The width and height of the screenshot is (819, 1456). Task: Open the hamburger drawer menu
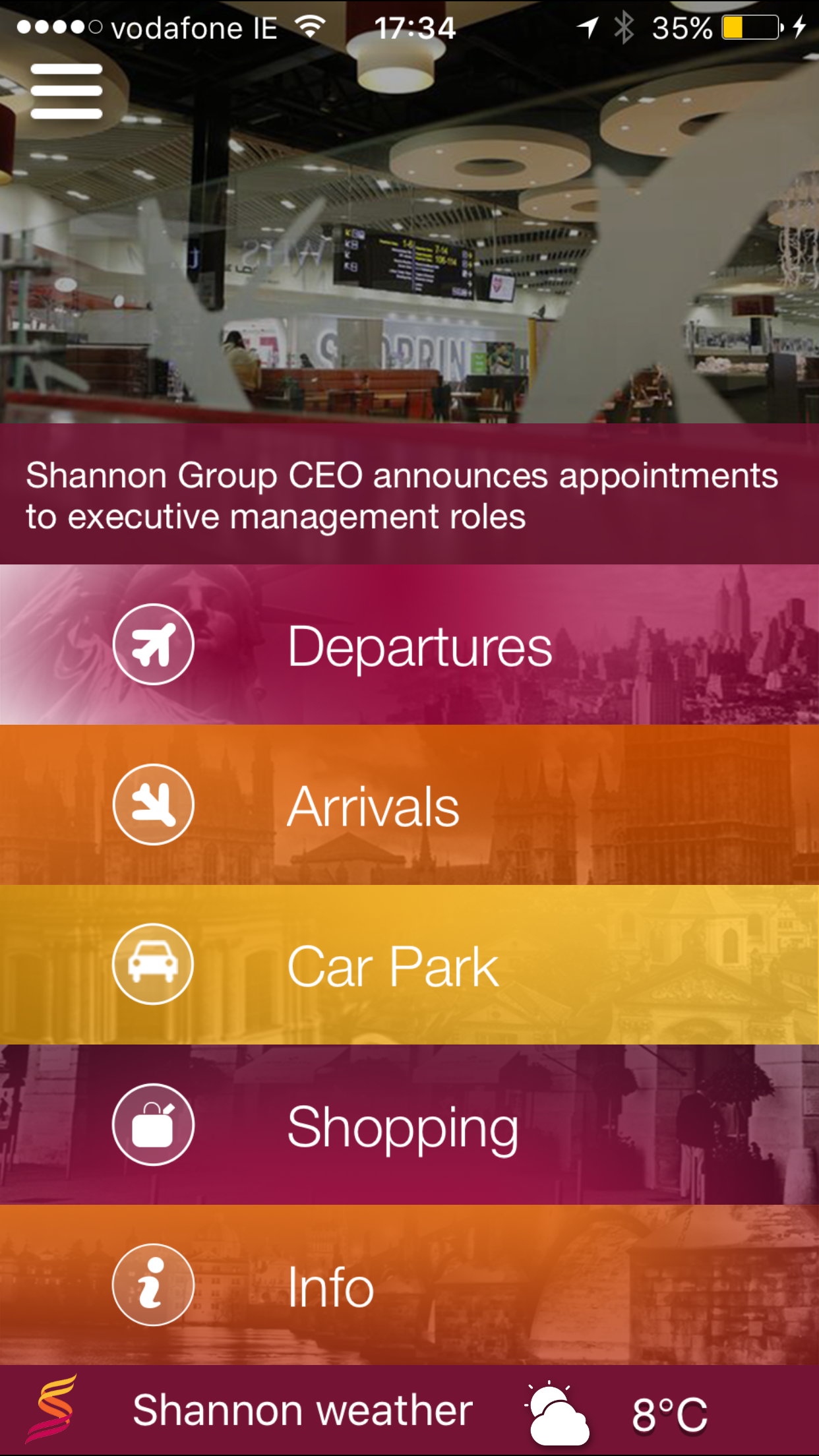click(x=67, y=91)
